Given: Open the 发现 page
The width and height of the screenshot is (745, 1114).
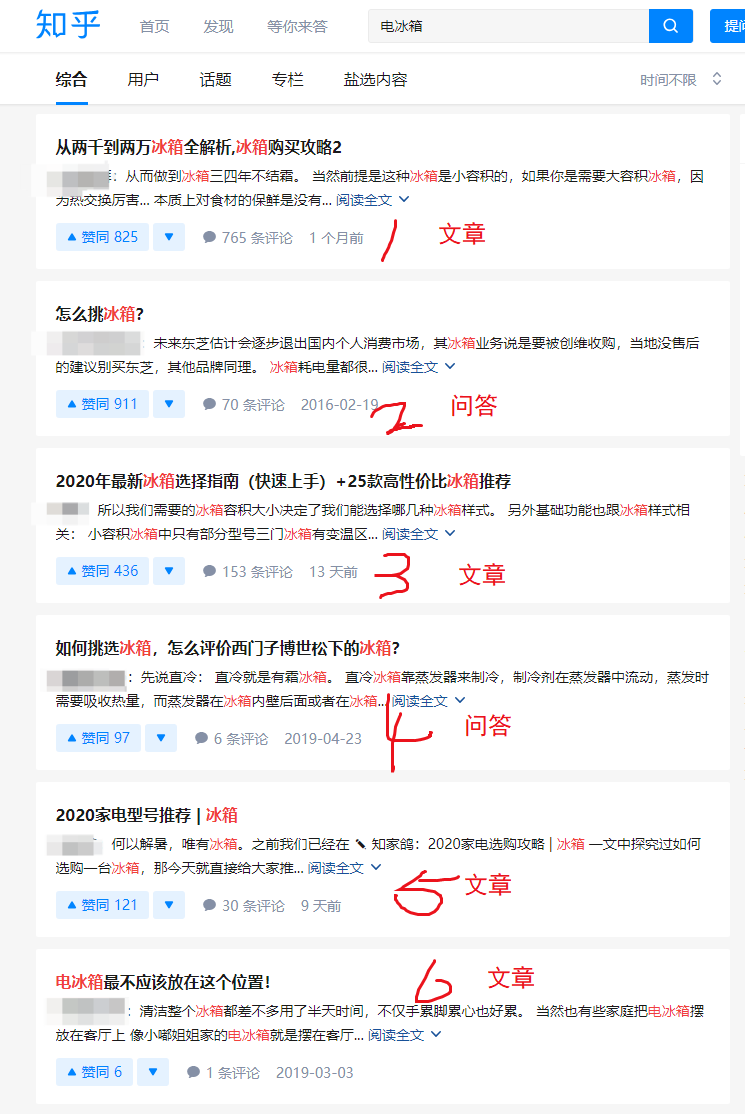Looking at the screenshot, I should [x=218, y=26].
